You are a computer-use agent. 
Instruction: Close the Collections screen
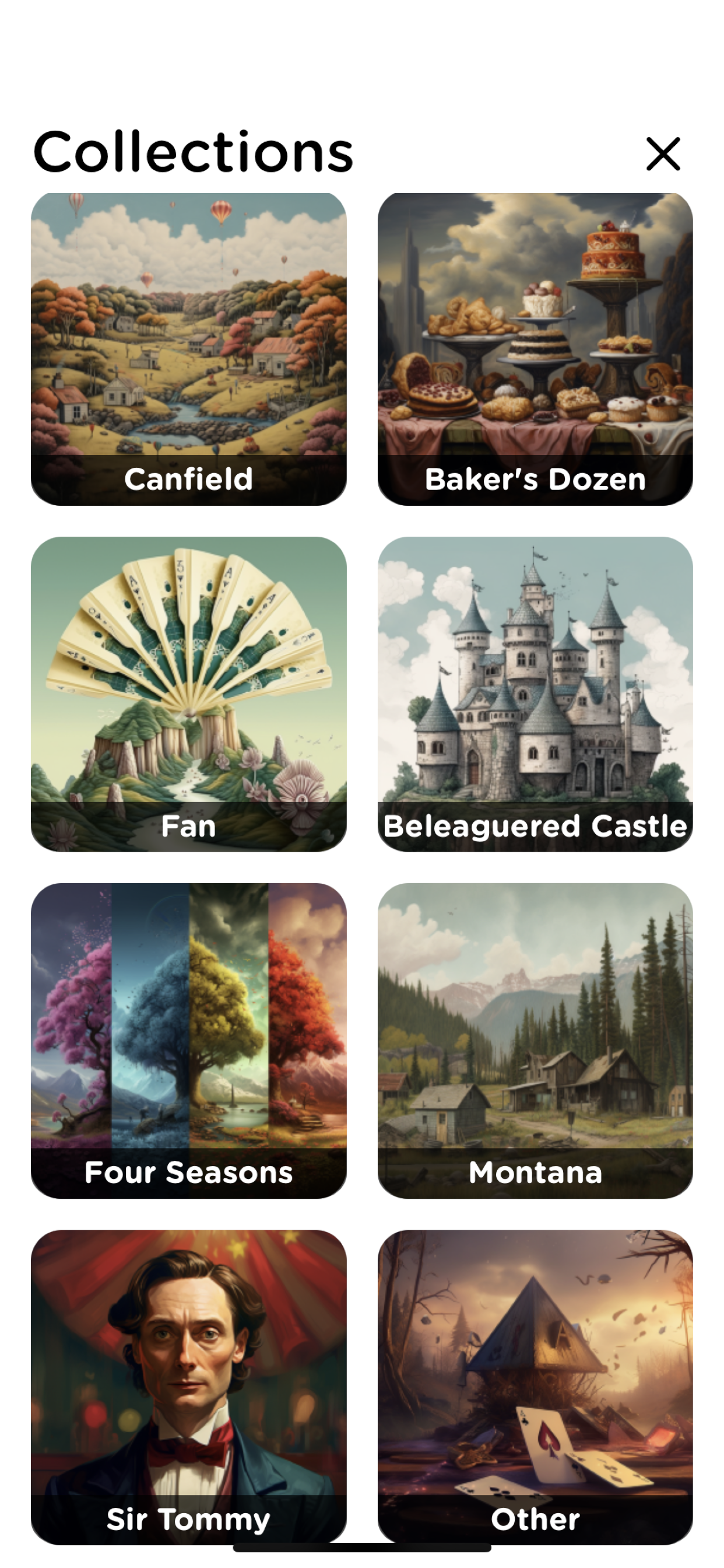click(x=663, y=154)
